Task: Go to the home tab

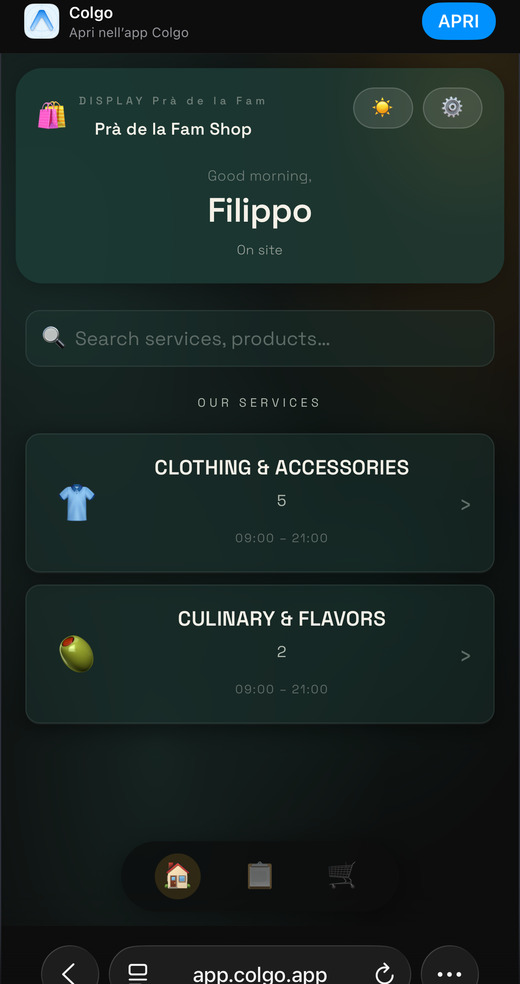Action: [178, 876]
